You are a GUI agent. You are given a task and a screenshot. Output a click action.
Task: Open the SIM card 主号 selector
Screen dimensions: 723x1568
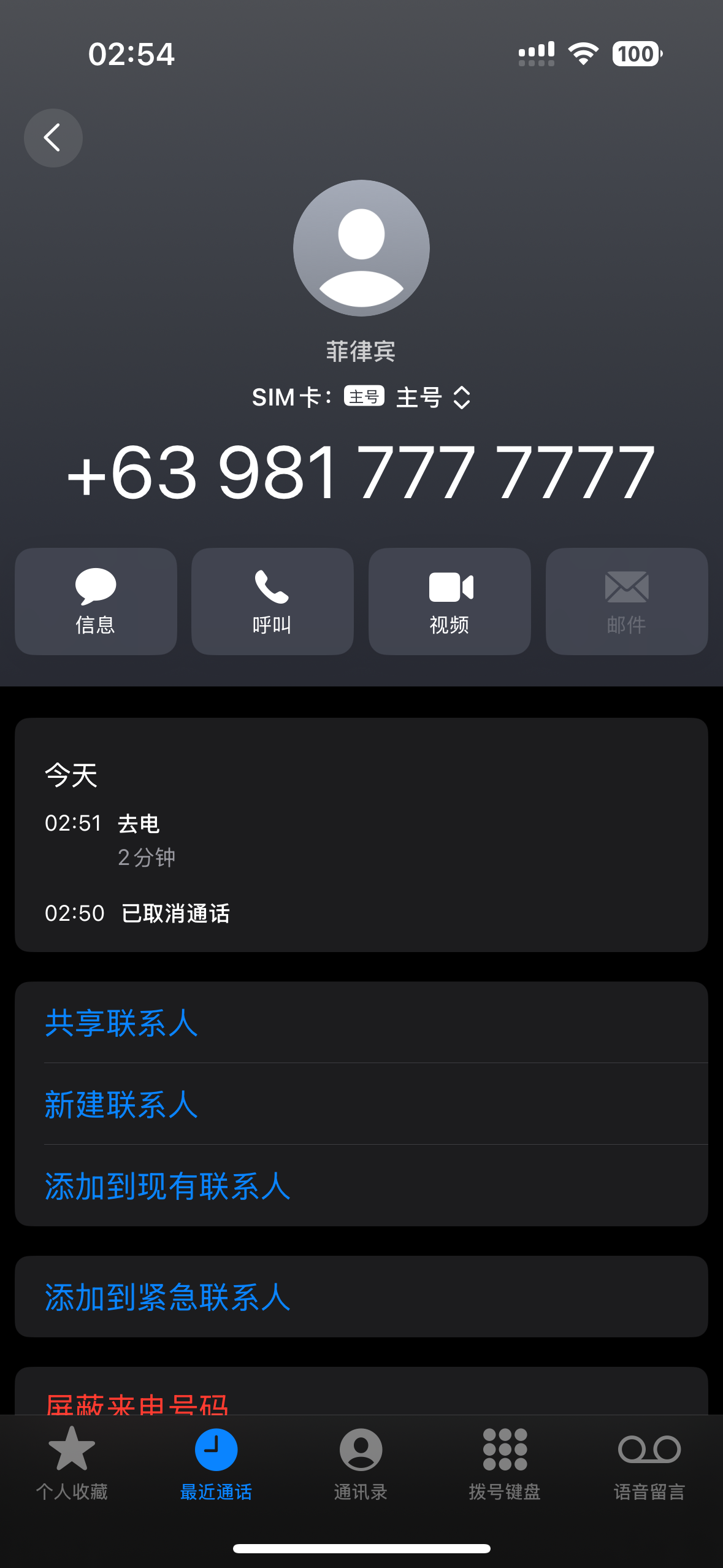click(x=432, y=398)
